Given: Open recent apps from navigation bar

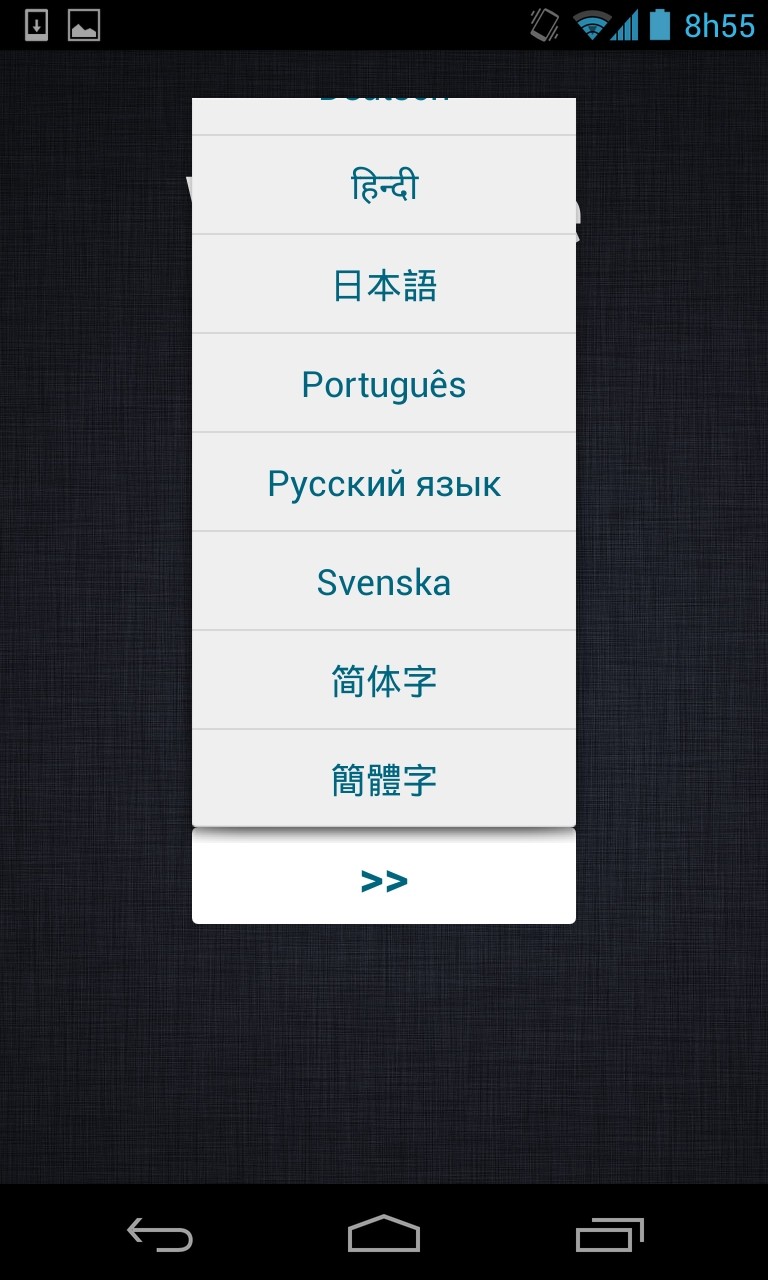Looking at the screenshot, I should point(610,1234).
